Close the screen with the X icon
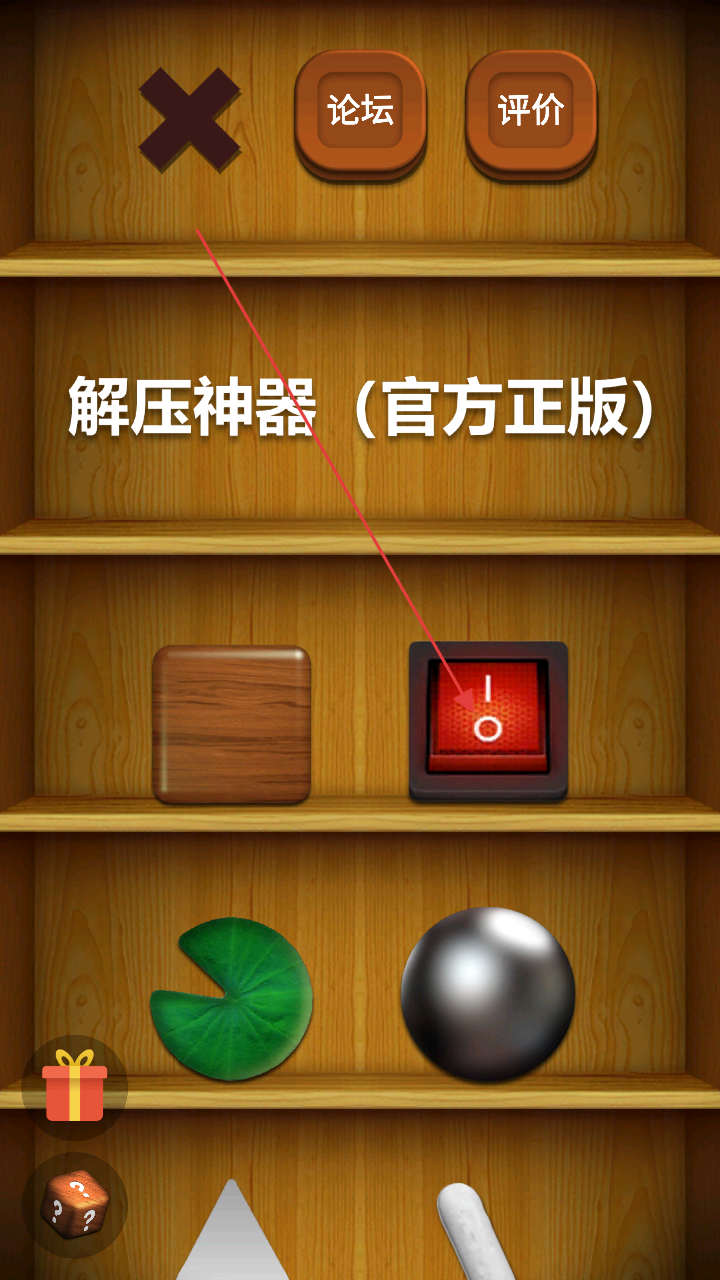720x1280 pixels. 189,118
